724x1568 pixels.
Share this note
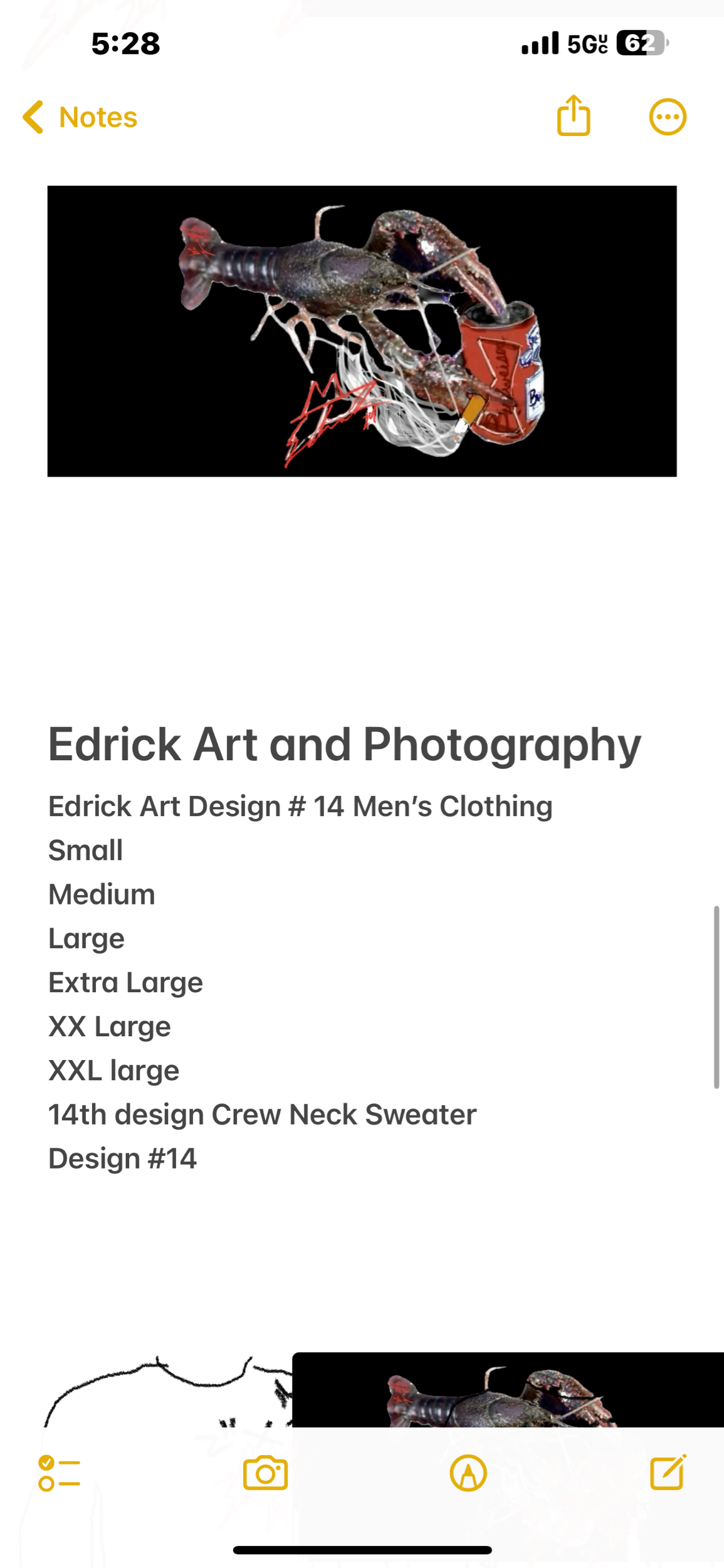[574, 116]
